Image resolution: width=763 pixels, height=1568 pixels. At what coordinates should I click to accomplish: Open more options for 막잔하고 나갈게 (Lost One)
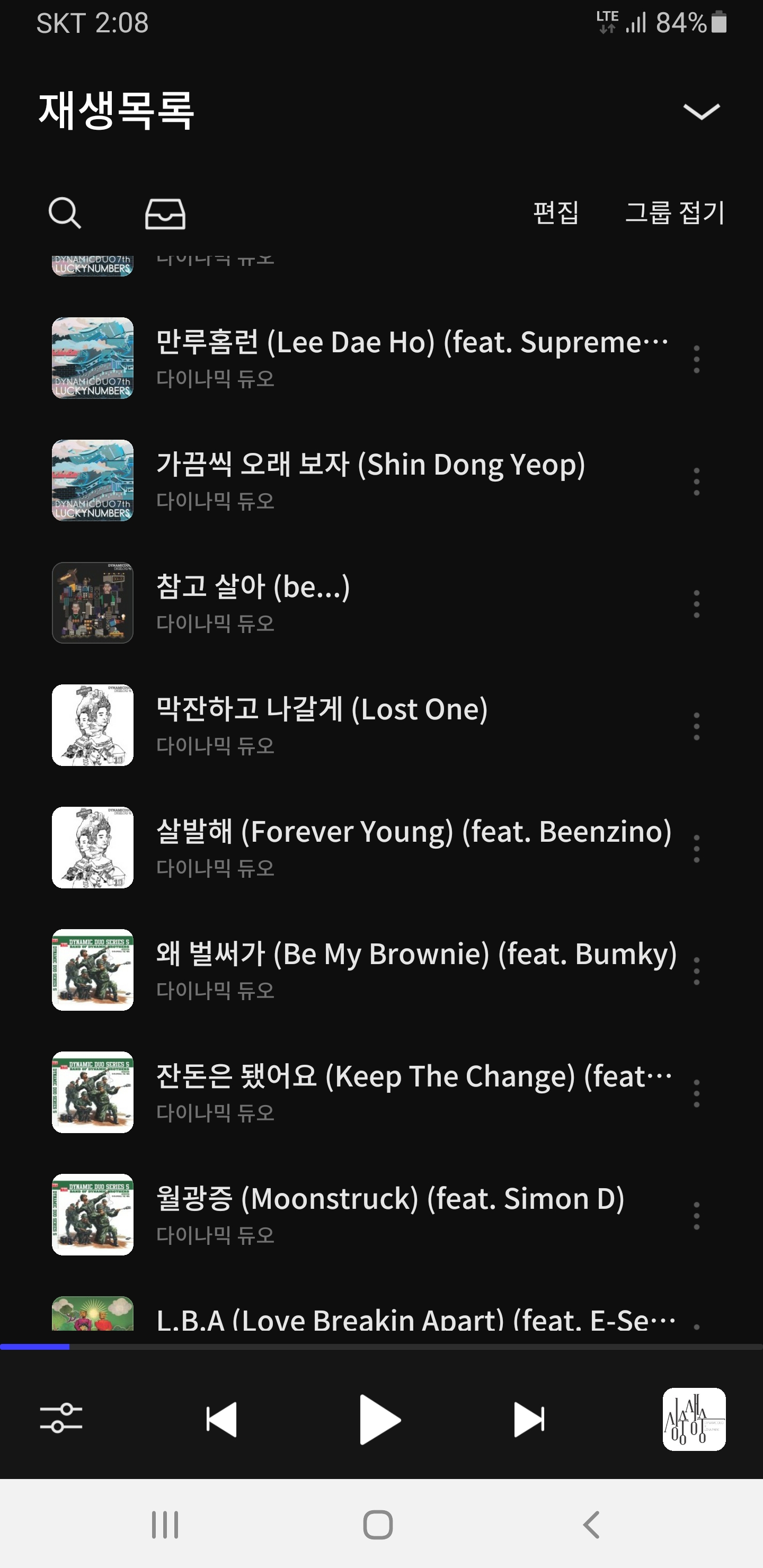coord(697,727)
